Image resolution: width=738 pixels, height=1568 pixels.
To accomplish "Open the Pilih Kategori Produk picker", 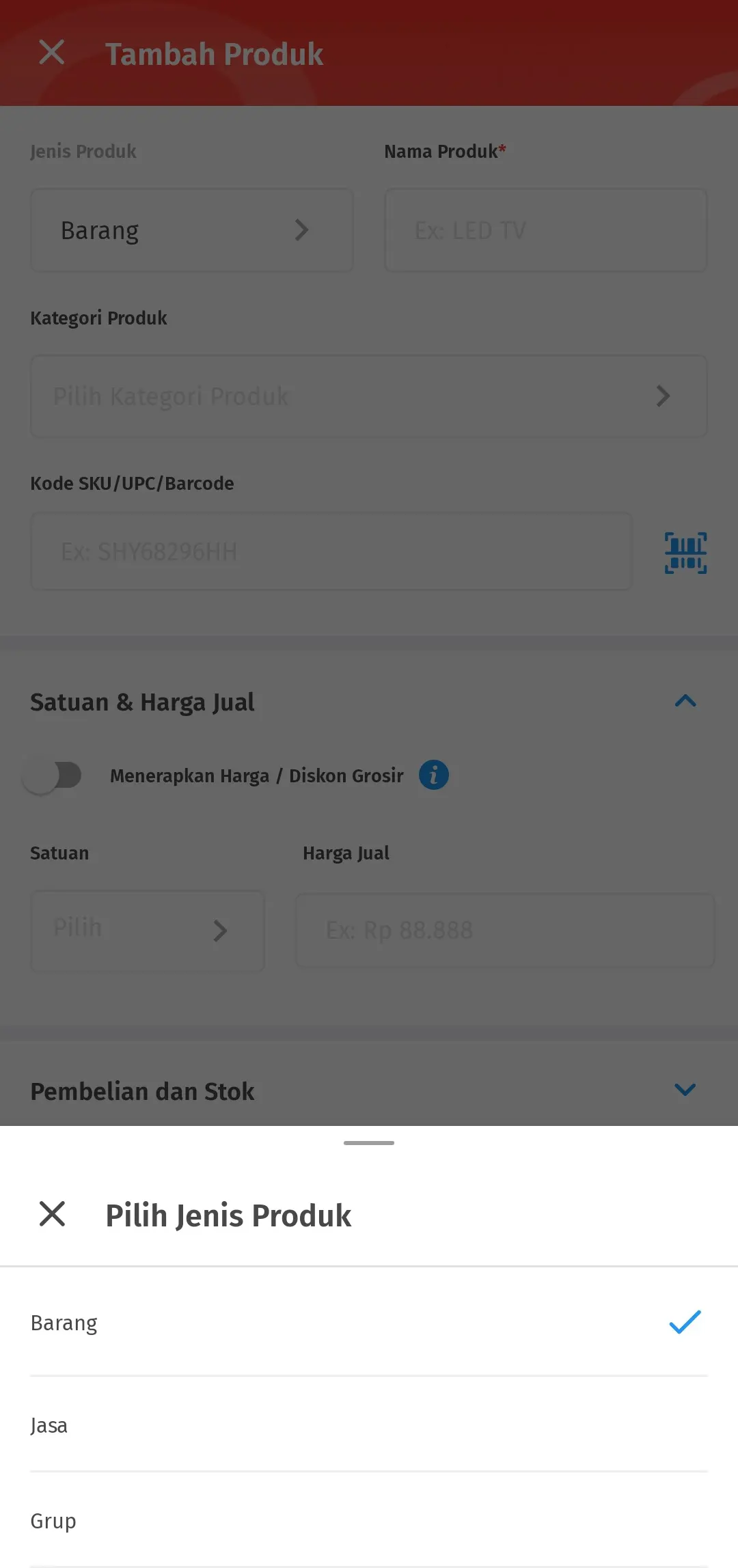I will [369, 396].
